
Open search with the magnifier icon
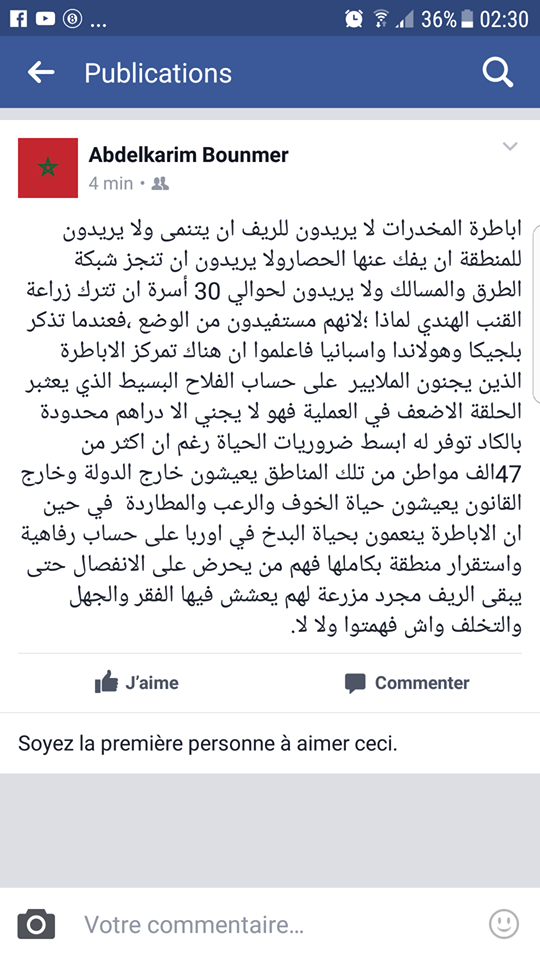coord(497,73)
